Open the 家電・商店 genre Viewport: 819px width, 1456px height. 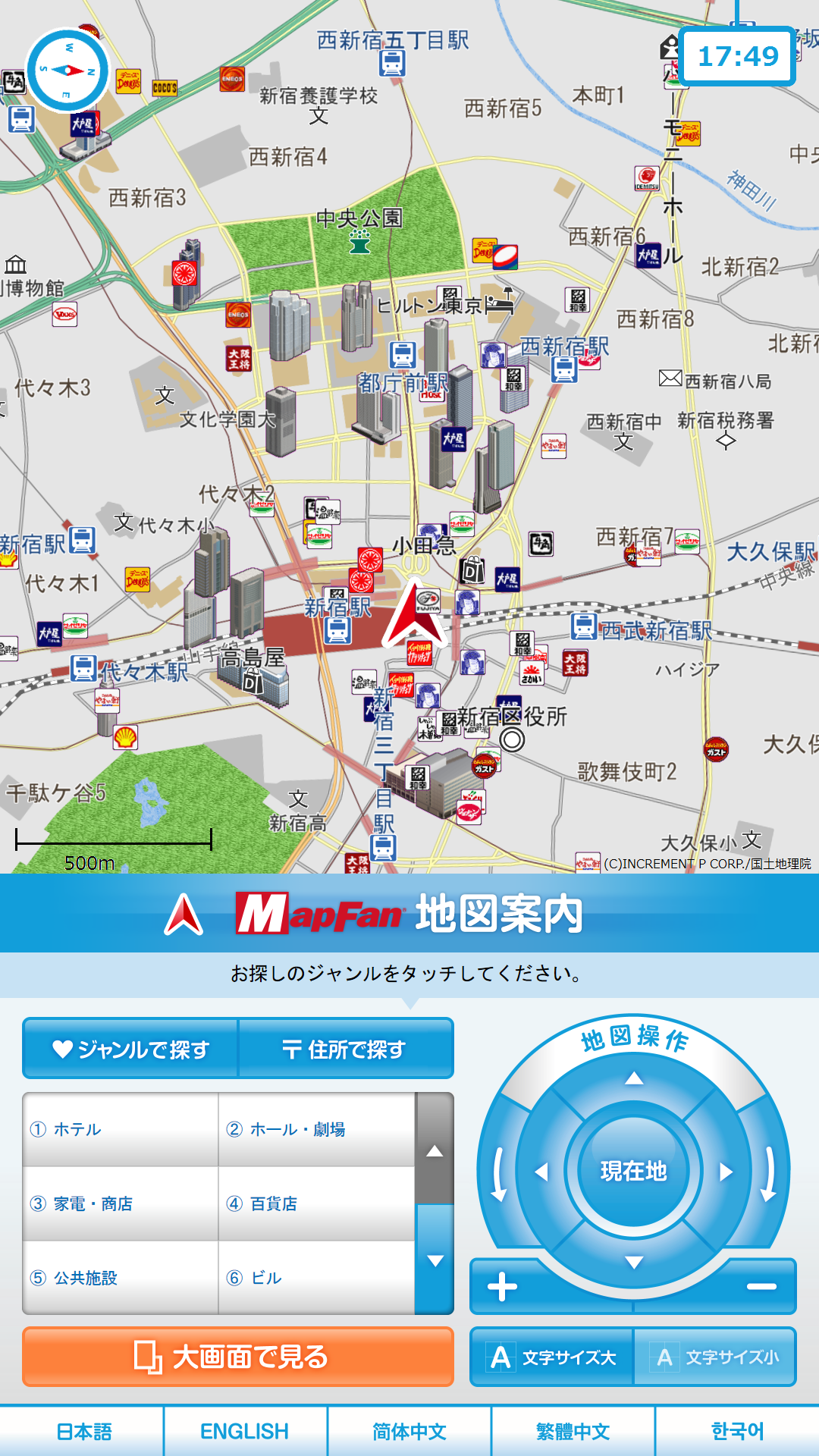click(x=121, y=1203)
